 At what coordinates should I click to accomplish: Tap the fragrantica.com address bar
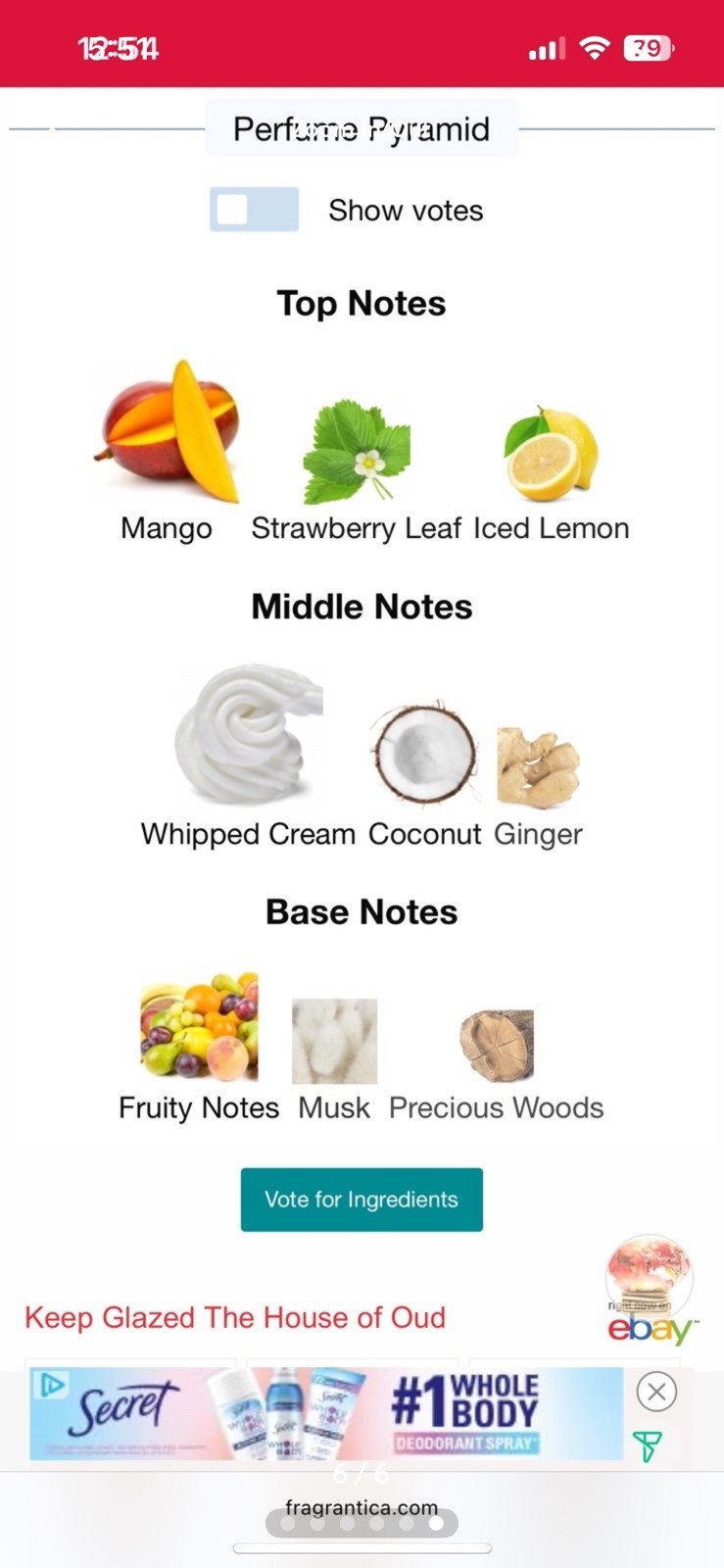[362, 1507]
